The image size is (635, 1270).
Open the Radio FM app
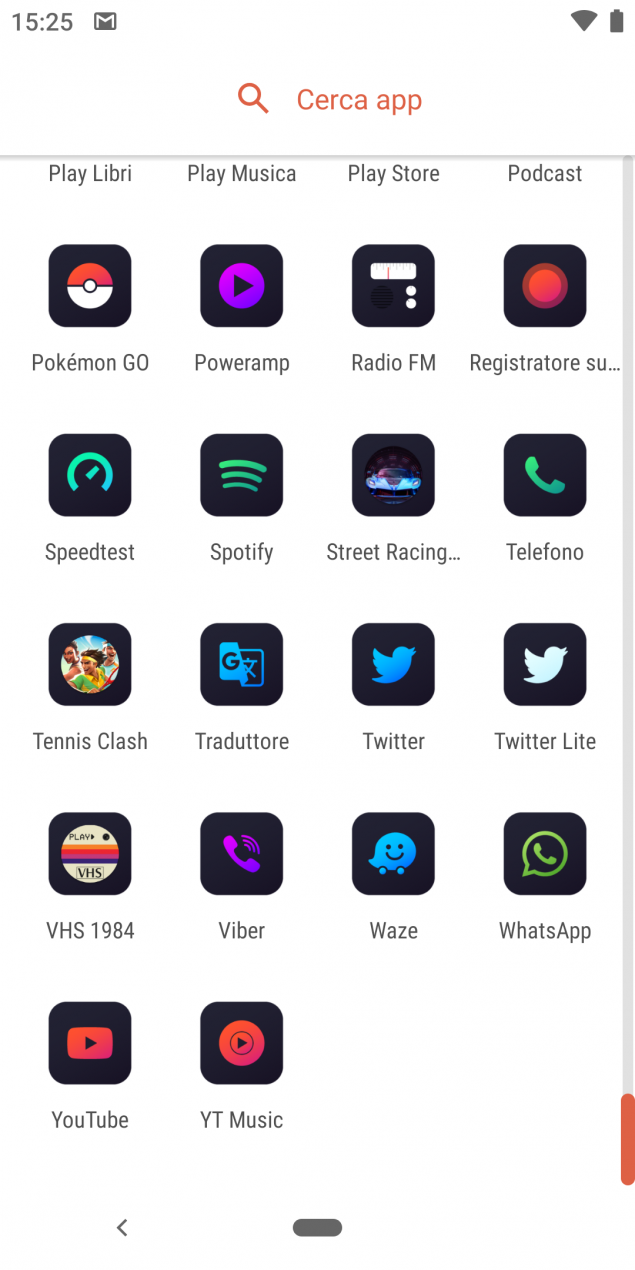(x=393, y=286)
